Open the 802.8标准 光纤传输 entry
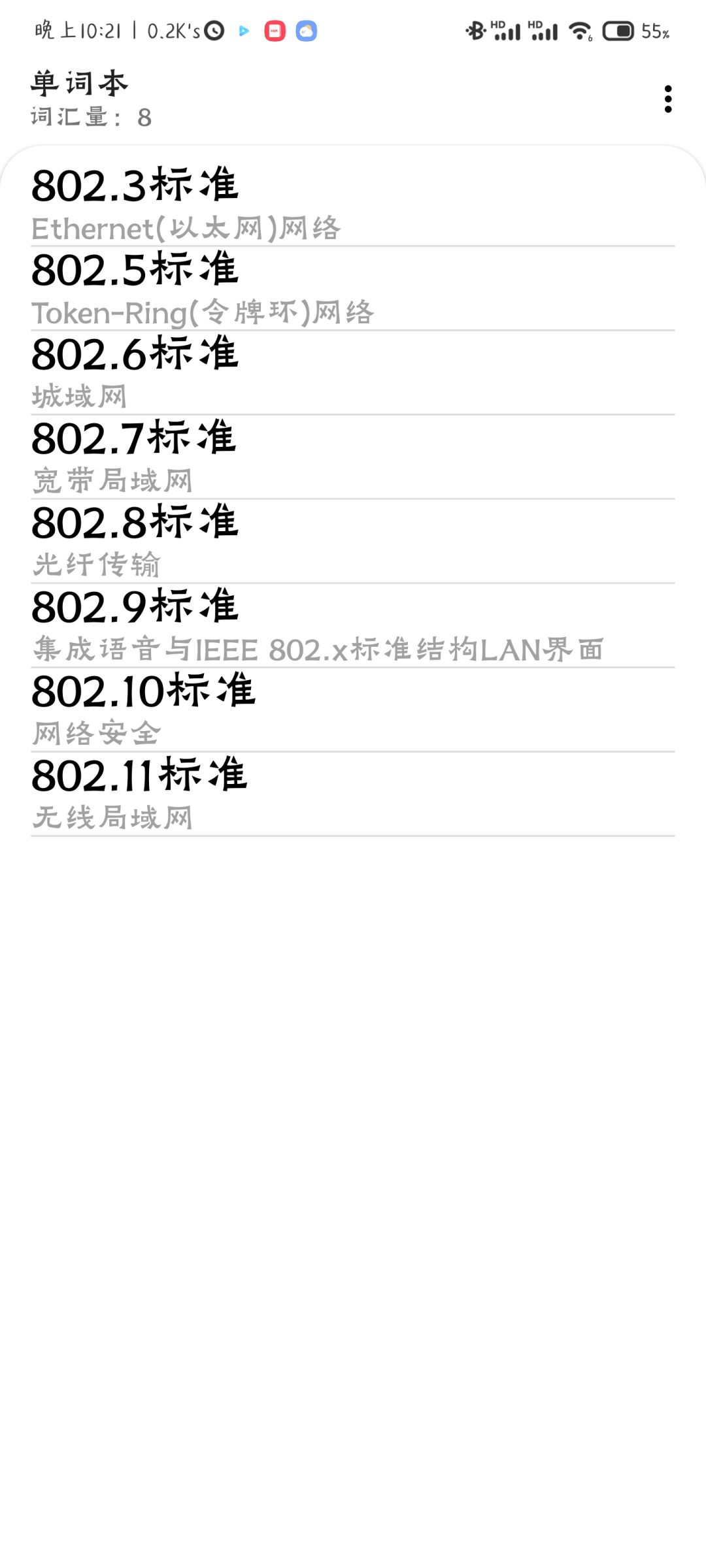 pyautogui.click(x=353, y=541)
